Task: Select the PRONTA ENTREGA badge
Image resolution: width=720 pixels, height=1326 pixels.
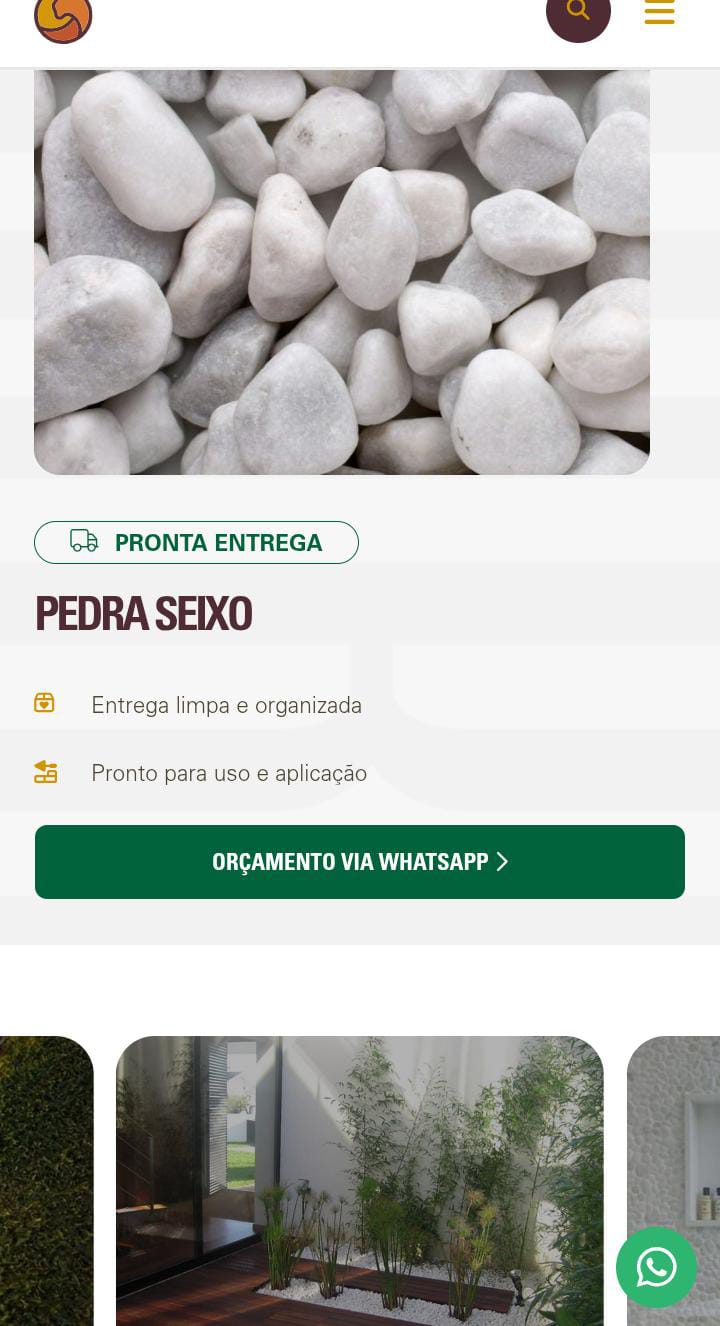Action: [x=196, y=542]
